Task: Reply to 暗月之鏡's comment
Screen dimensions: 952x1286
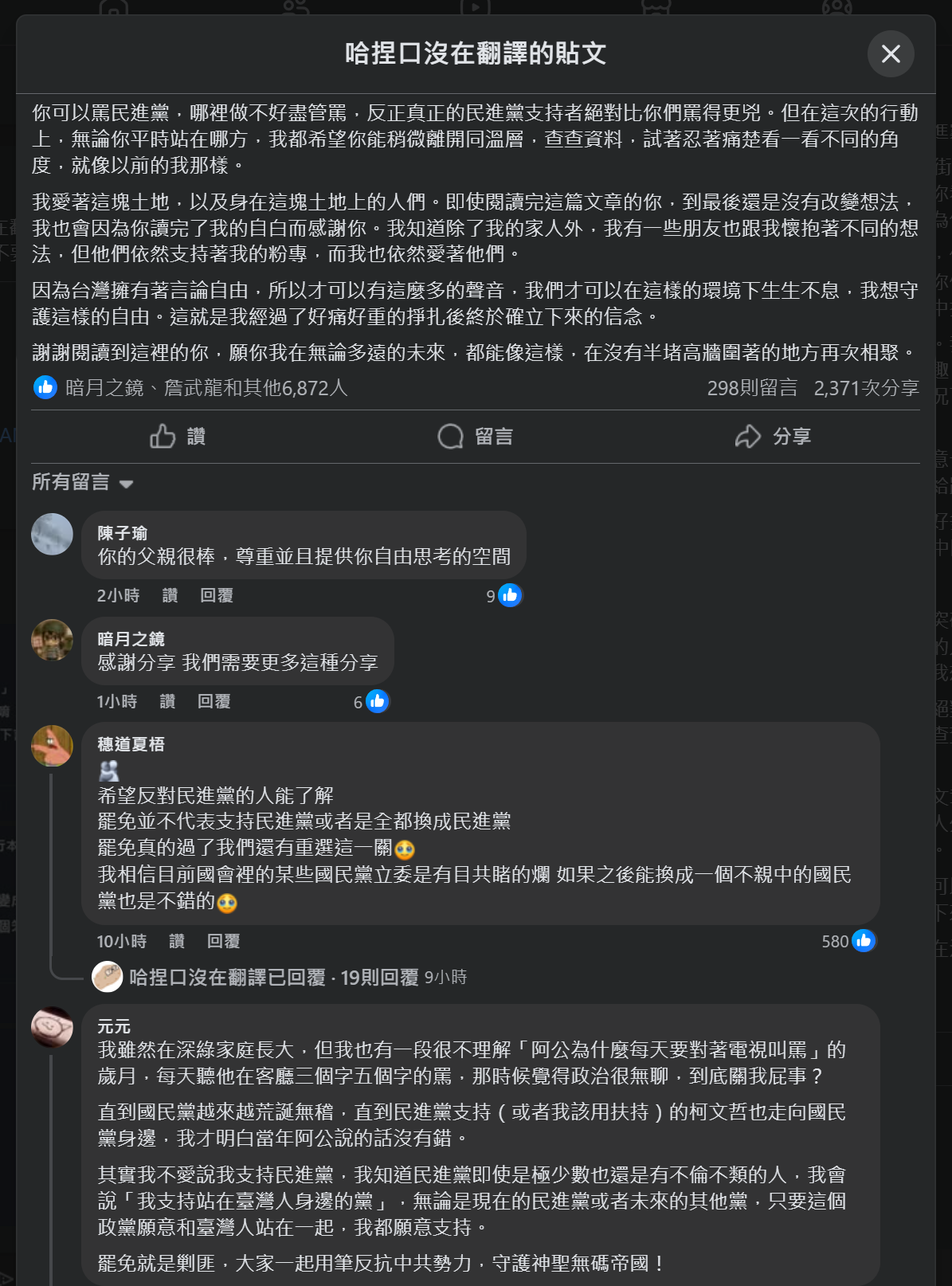Action: coord(214,701)
